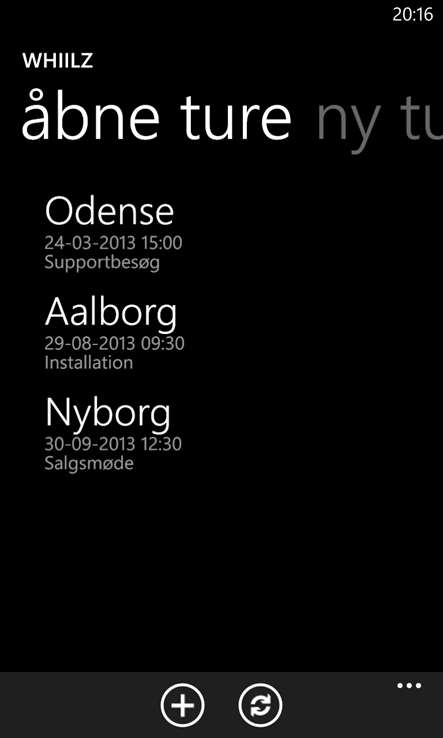Open the Nyborg Salgsmøde trip

(113, 433)
